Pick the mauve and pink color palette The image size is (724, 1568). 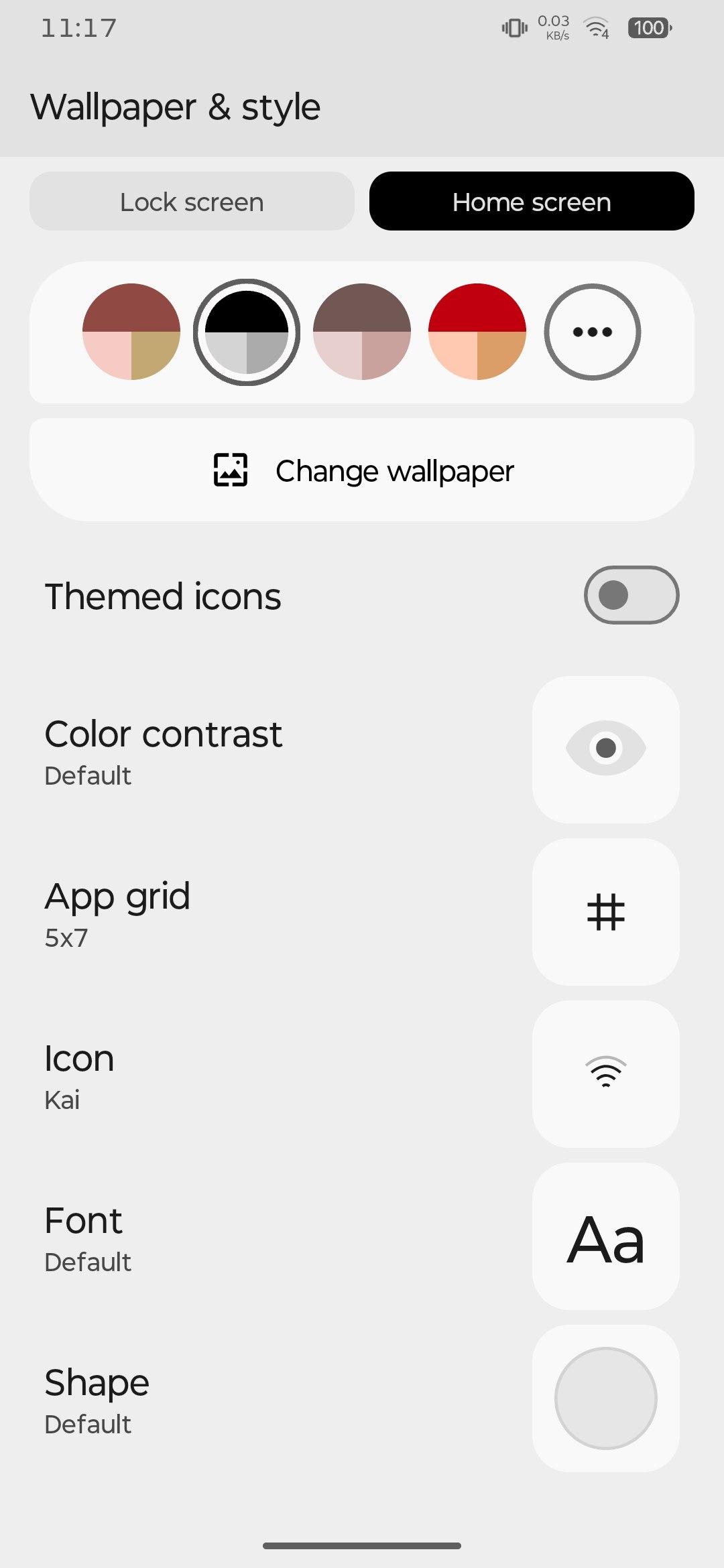pos(362,332)
